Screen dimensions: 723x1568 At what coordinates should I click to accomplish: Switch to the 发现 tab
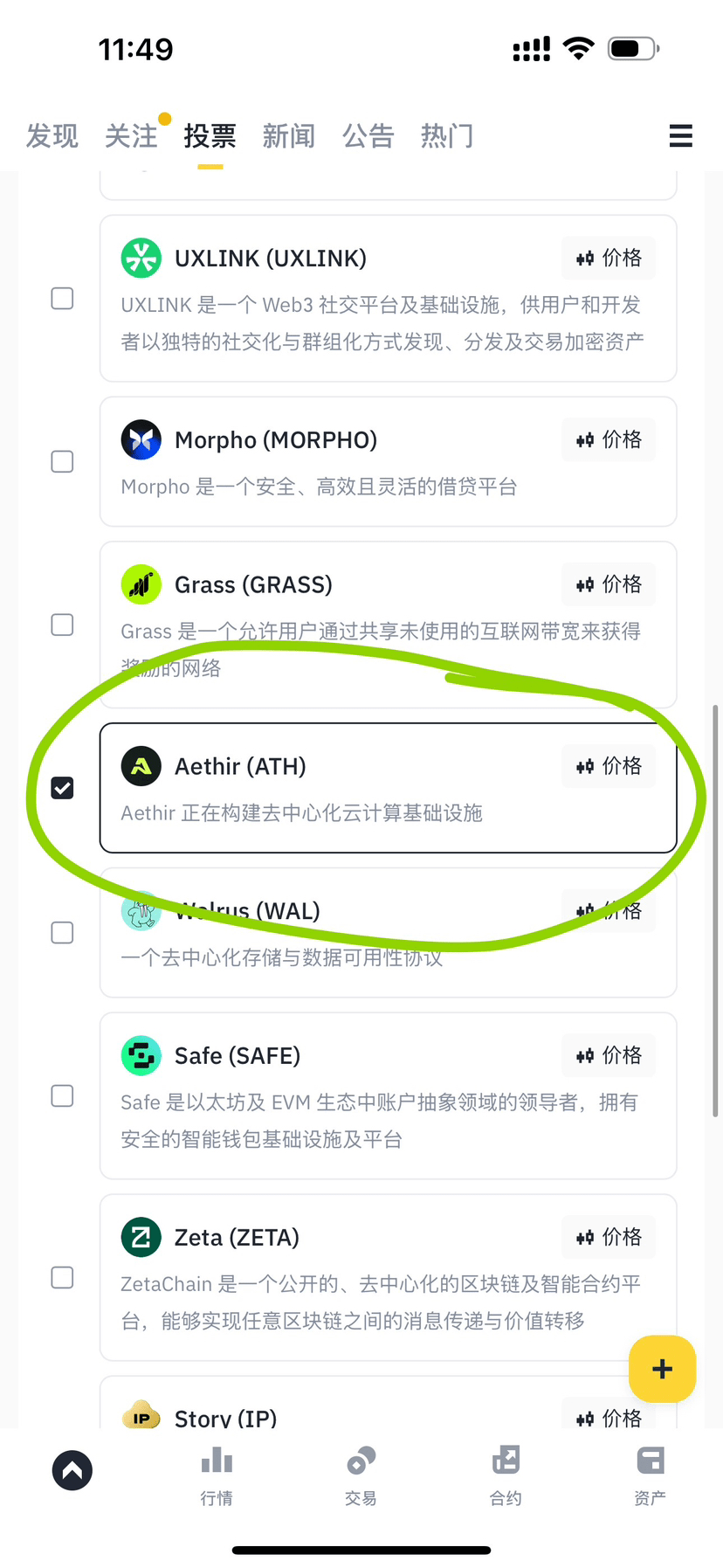point(52,136)
